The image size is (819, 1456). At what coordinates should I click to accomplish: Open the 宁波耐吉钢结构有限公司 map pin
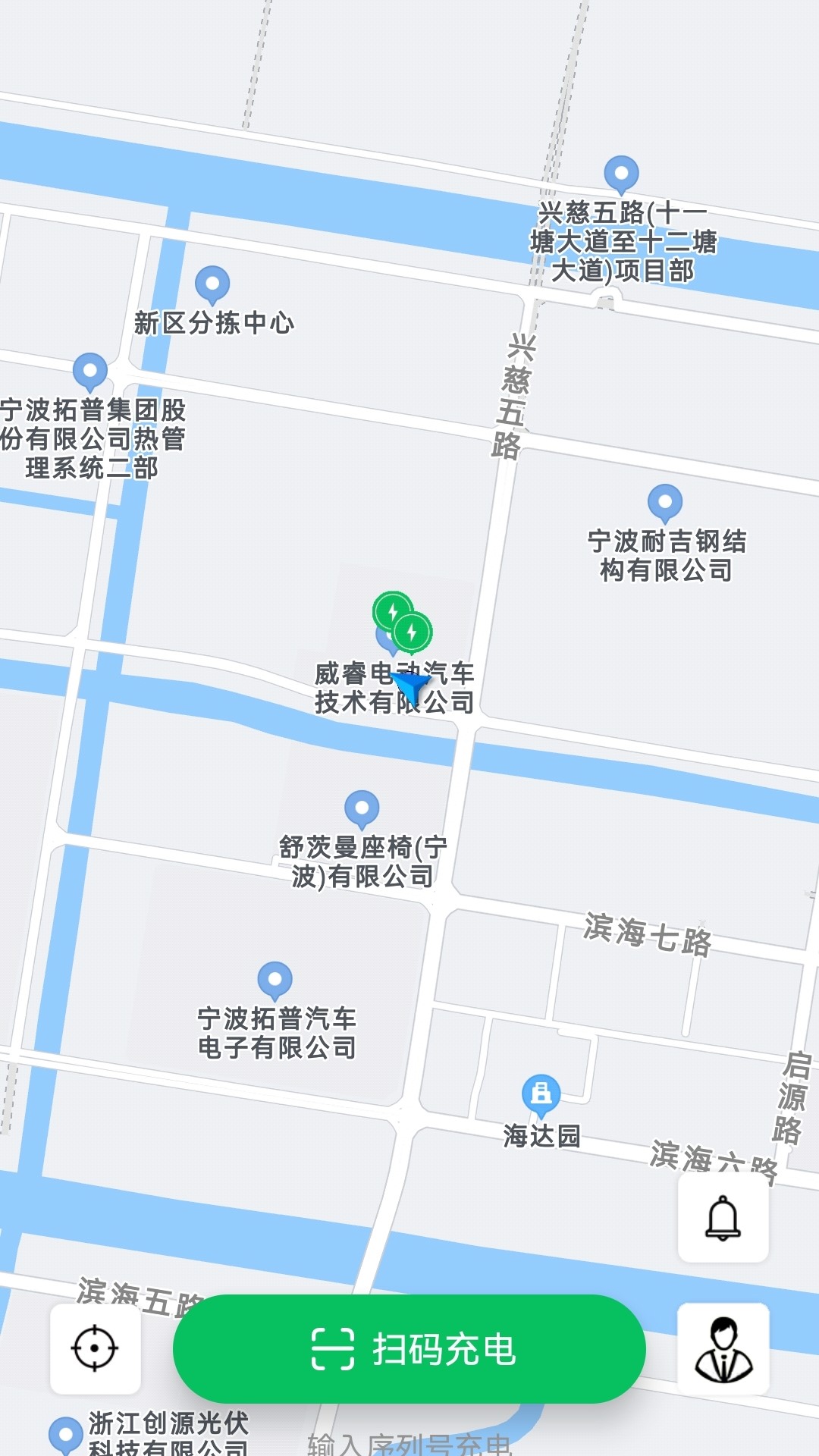tap(665, 503)
